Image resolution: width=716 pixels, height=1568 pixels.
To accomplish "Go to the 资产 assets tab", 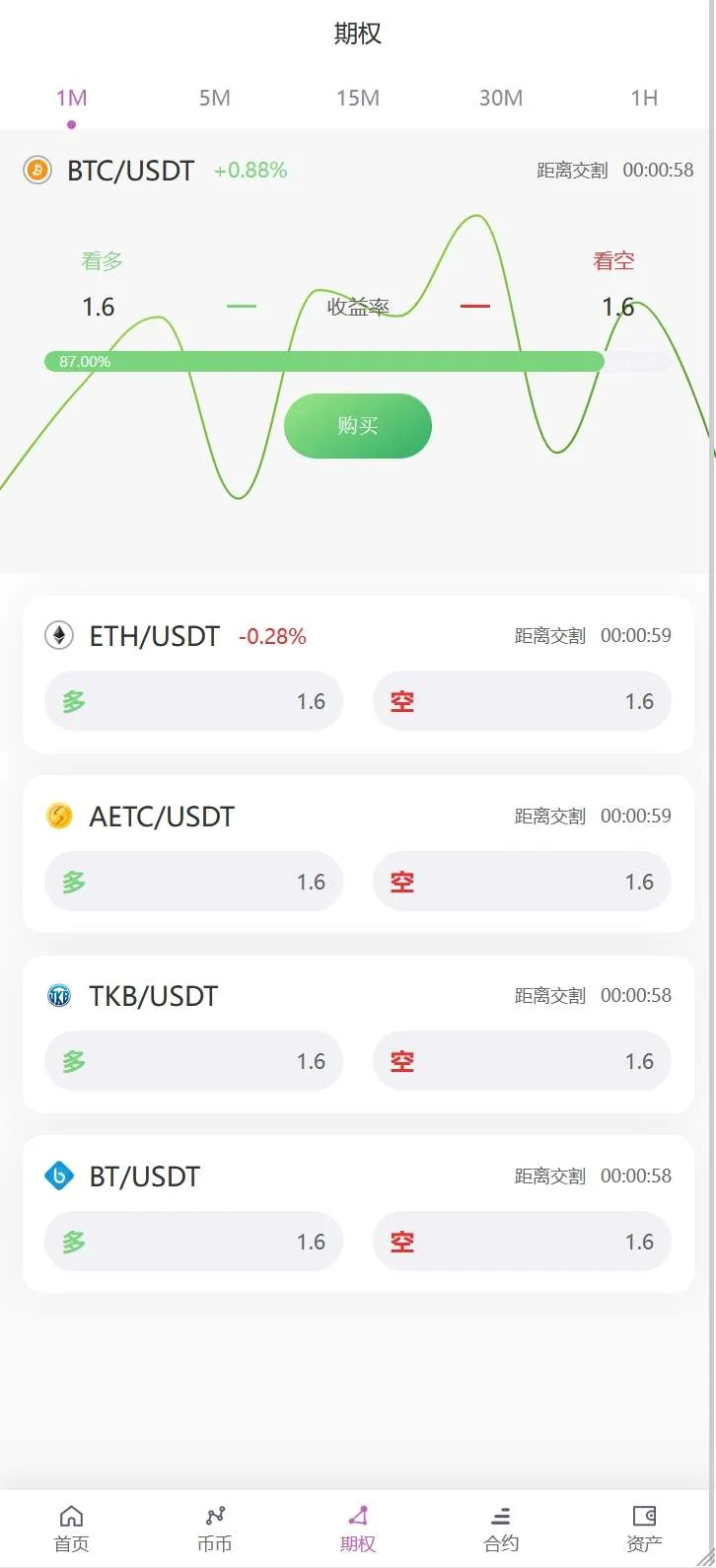I will tap(644, 1528).
